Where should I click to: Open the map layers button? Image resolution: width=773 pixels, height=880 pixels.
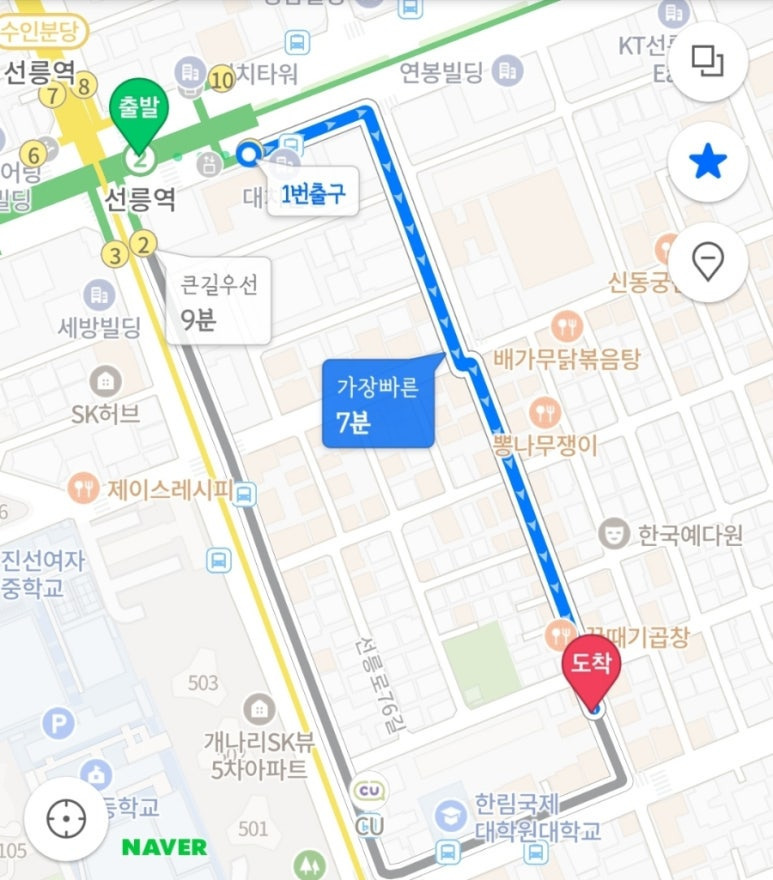(x=708, y=61)
